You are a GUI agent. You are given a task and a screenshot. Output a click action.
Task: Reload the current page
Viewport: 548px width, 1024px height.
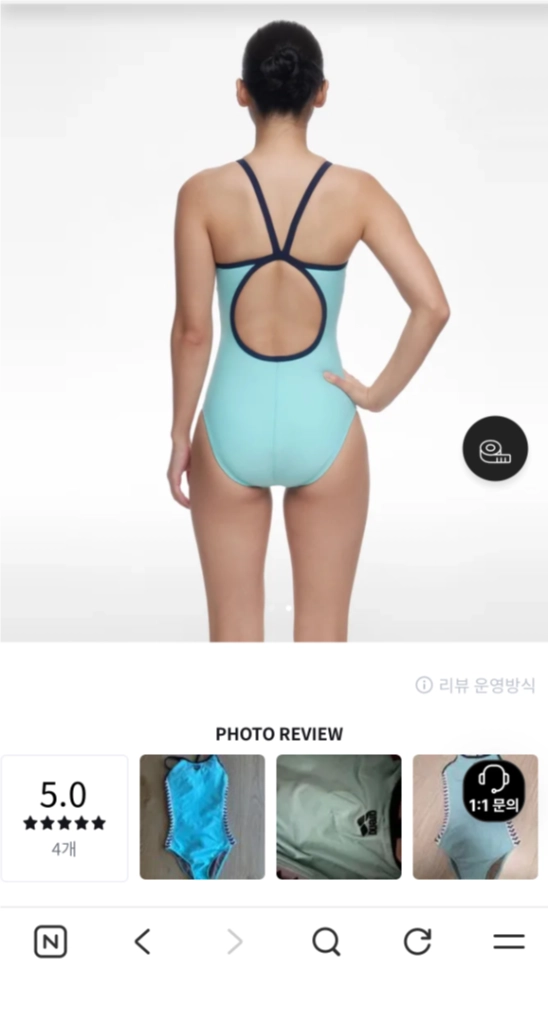point(417,942)
